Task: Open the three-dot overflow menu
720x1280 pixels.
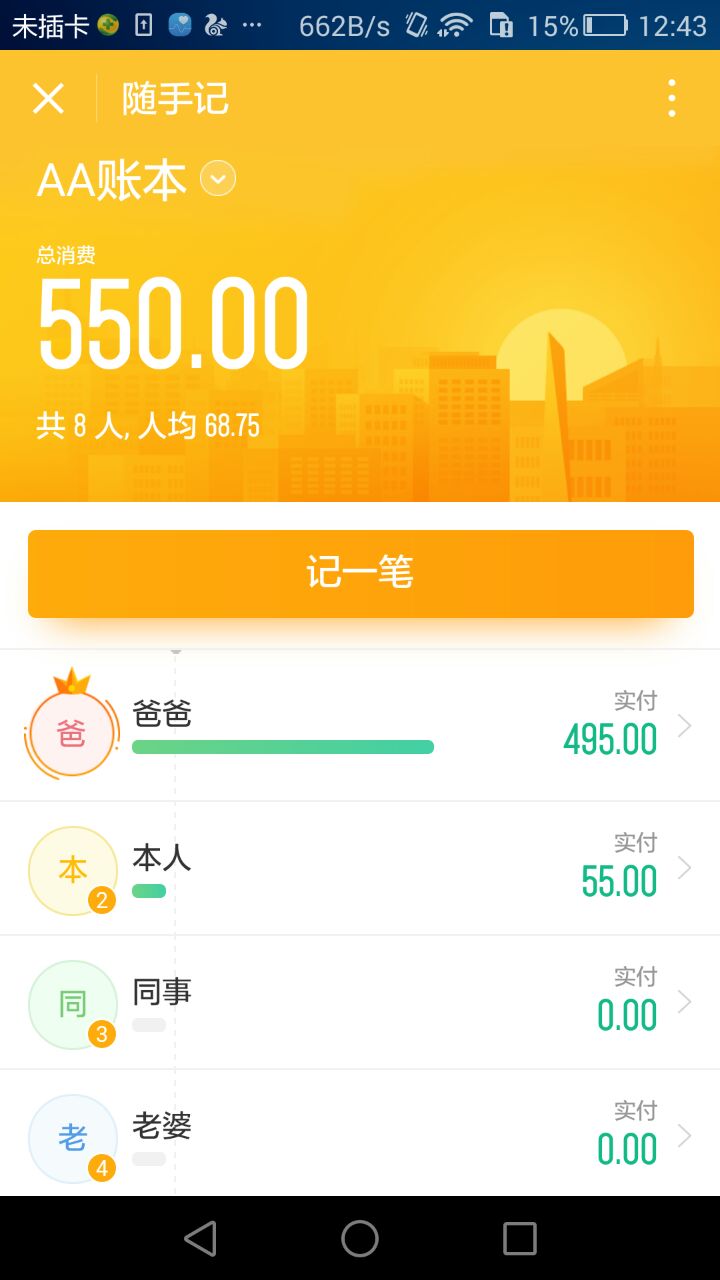Action: pyautogui.click(x=671, y=99)
